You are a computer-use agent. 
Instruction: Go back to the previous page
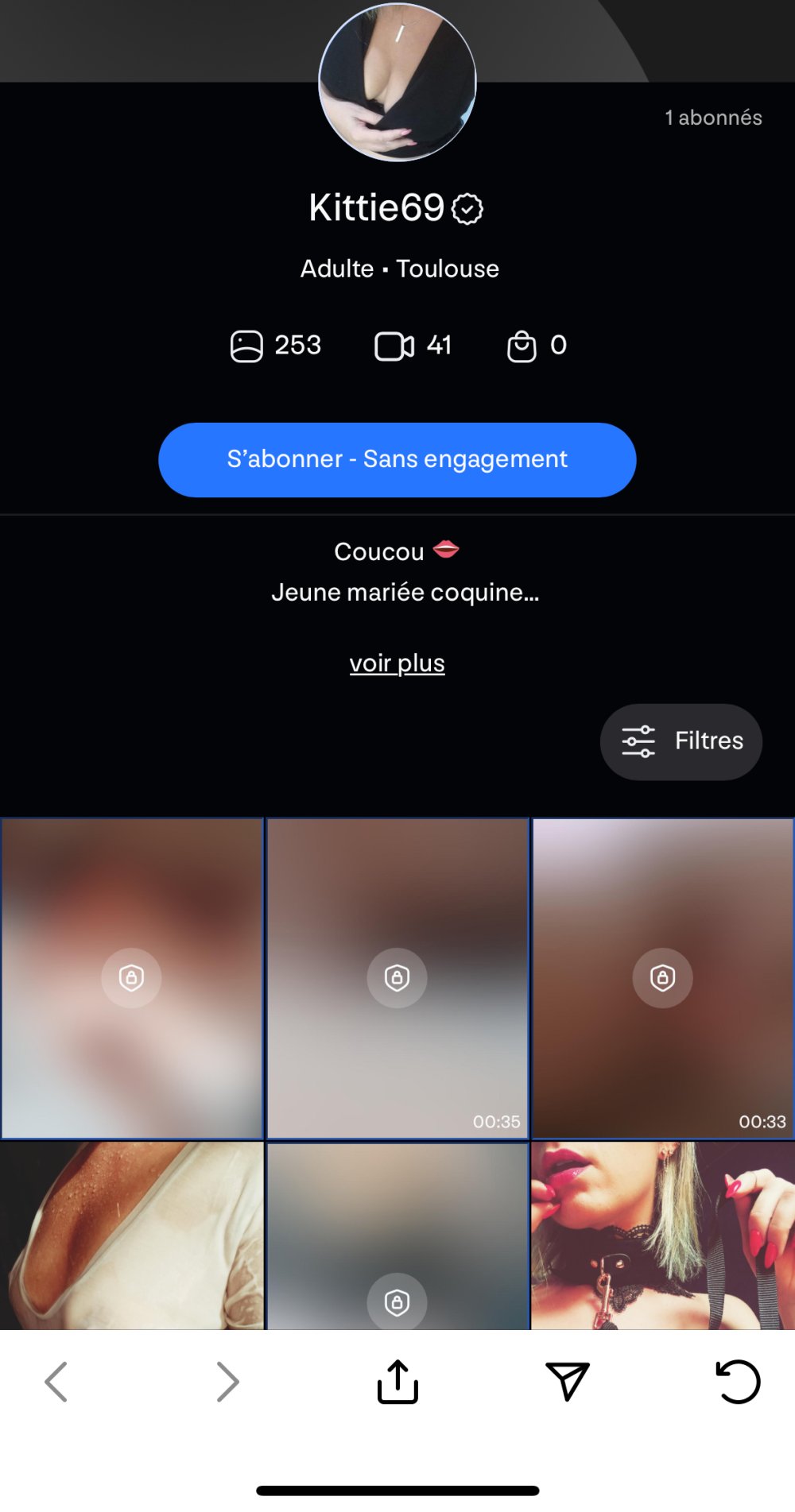(56, 1382)
